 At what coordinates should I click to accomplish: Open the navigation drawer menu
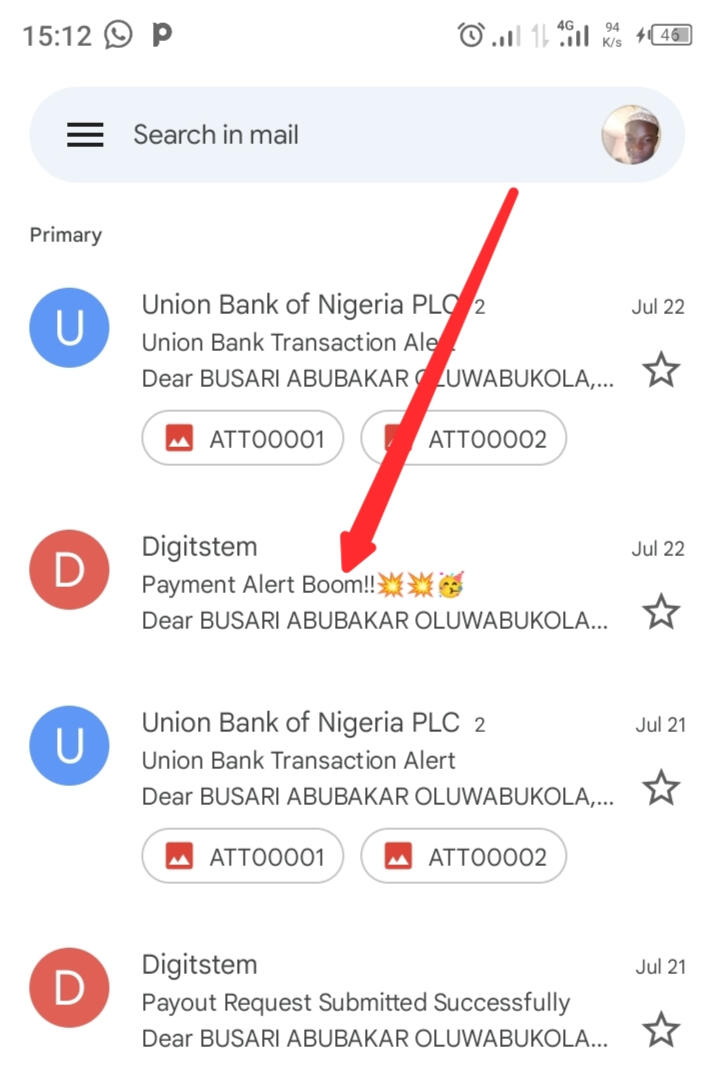click(x=85, y=135)
